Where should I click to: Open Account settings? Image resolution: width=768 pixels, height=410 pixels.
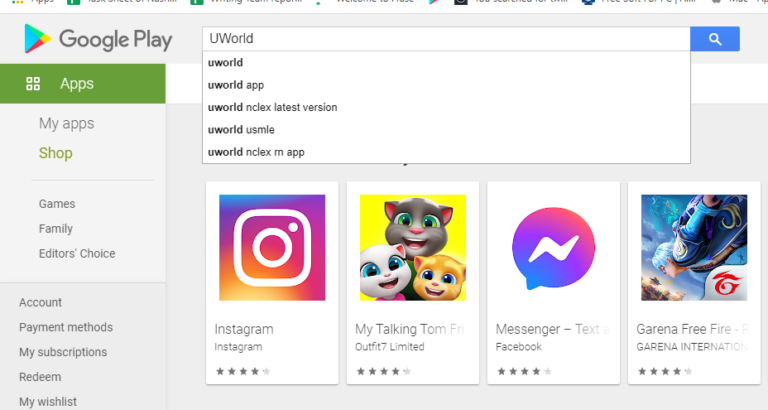40,302
